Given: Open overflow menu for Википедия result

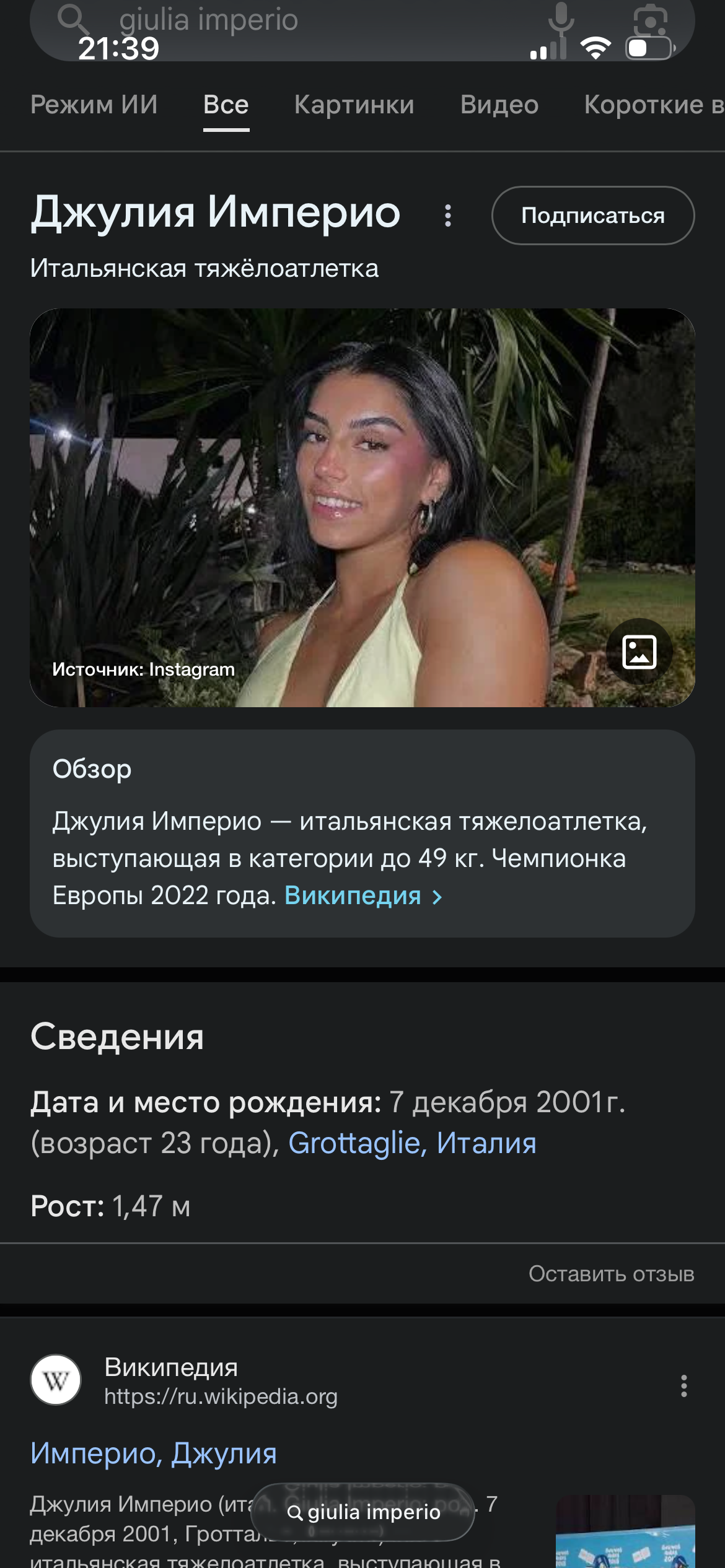Looking at the screenshot, I should [683, 1386].
